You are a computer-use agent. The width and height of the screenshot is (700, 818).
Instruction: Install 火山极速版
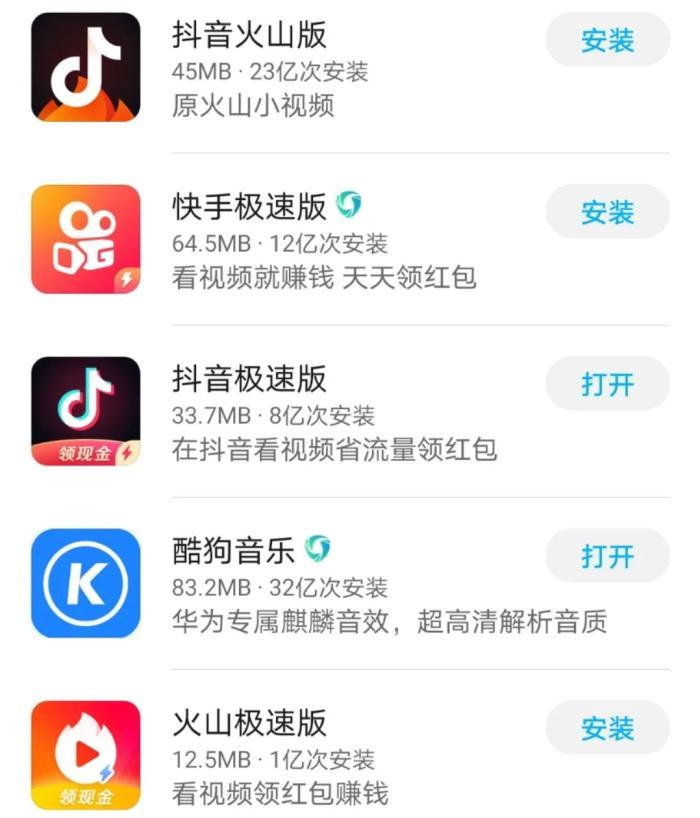pos(607,729)
